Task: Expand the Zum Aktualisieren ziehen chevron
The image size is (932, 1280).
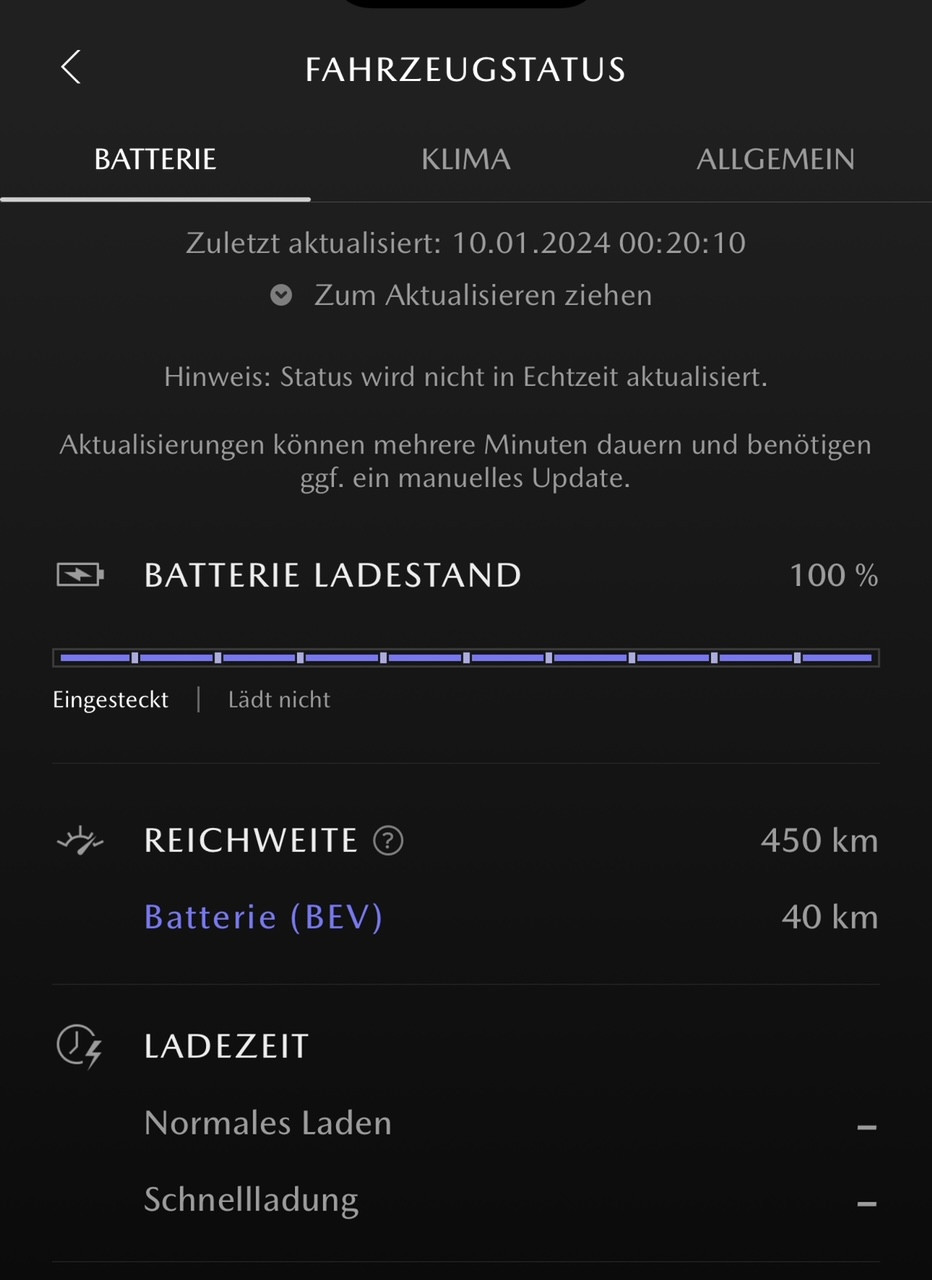Action: 280,295
